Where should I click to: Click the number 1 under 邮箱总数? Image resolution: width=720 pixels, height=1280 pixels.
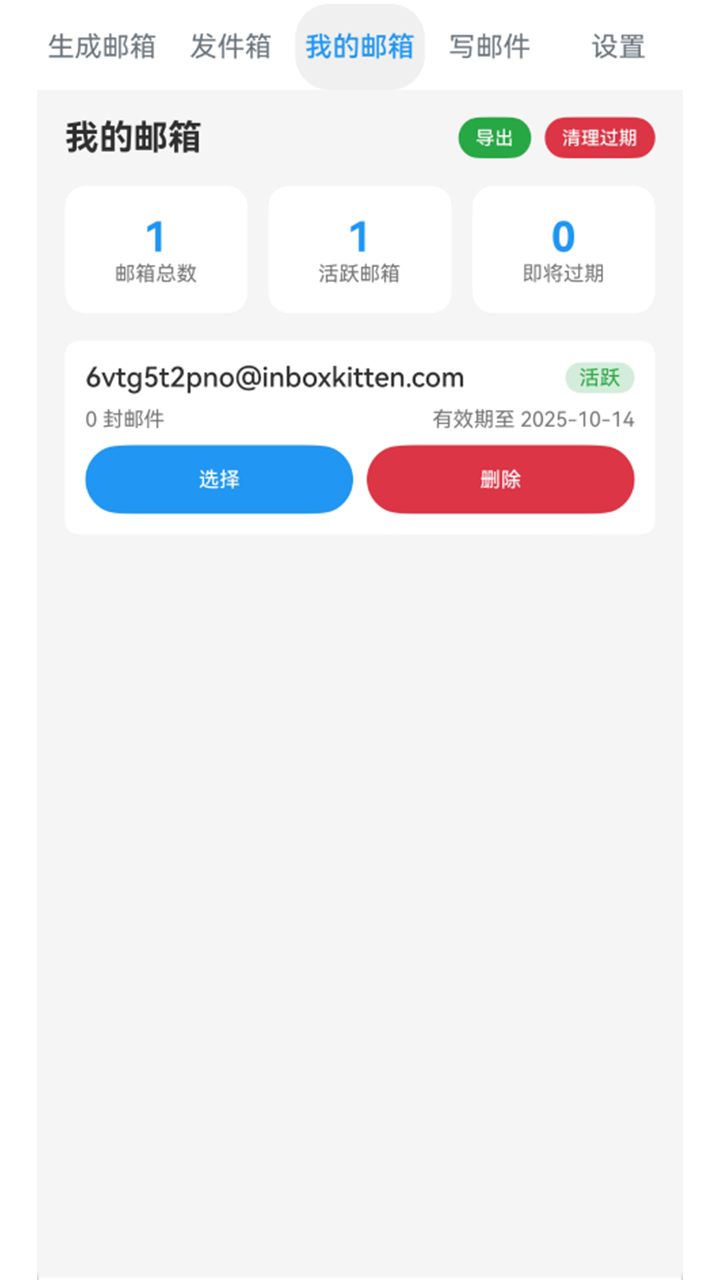(155, 234)
